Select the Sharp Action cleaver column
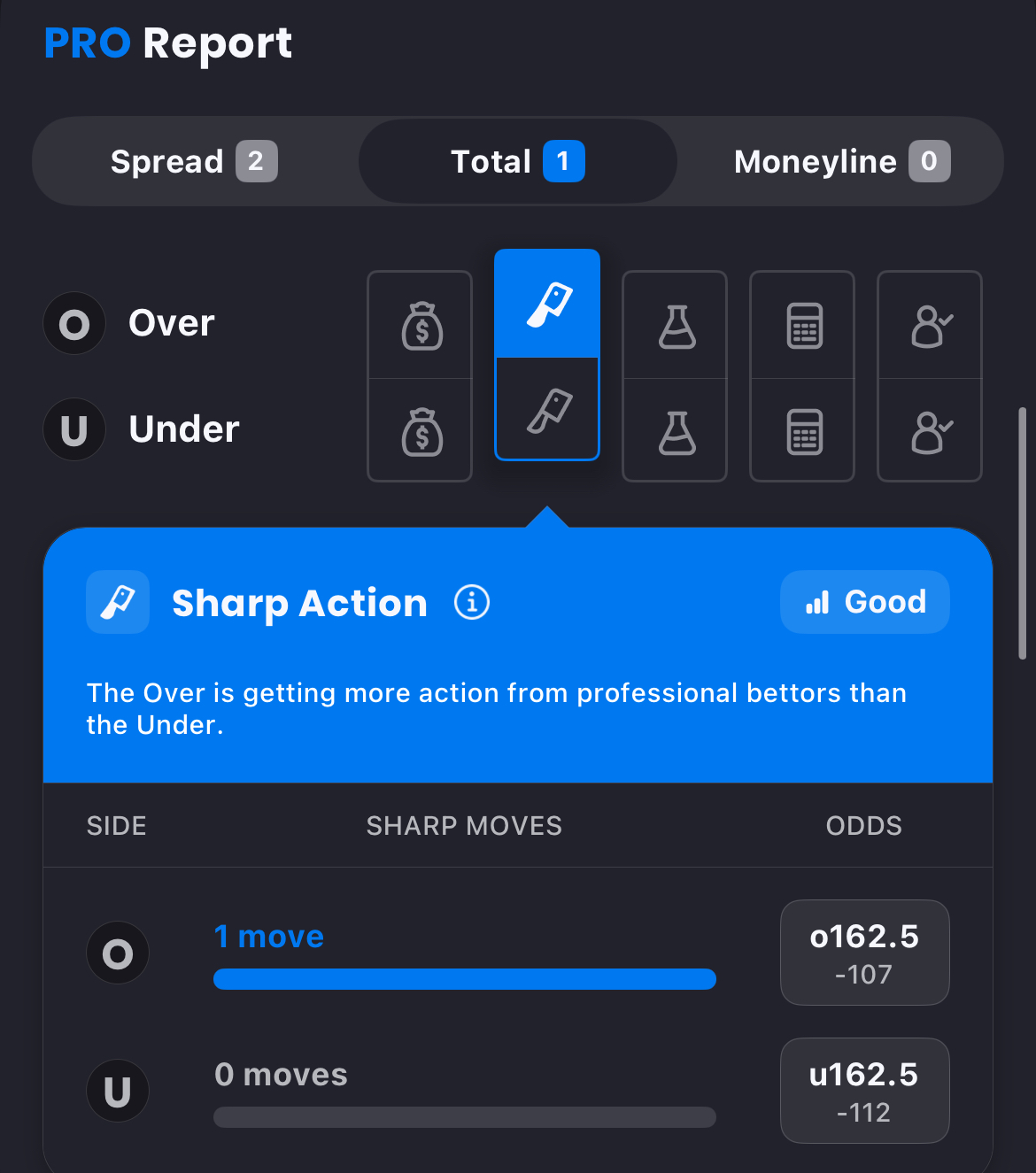Viewport: 1036px width, 1173px height. (547, 355)
